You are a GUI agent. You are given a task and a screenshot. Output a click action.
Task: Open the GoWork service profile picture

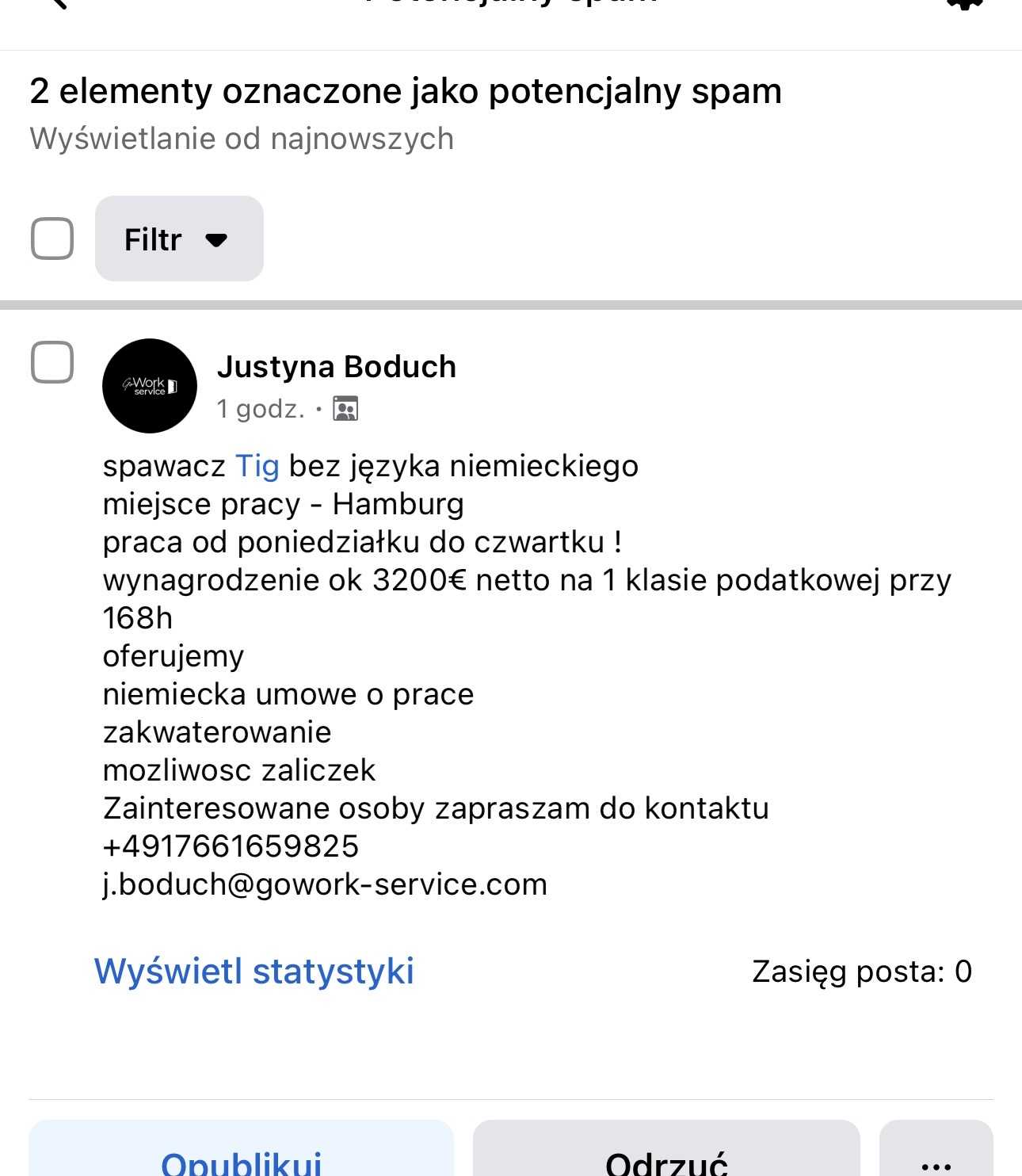click(x=150, y=386)
